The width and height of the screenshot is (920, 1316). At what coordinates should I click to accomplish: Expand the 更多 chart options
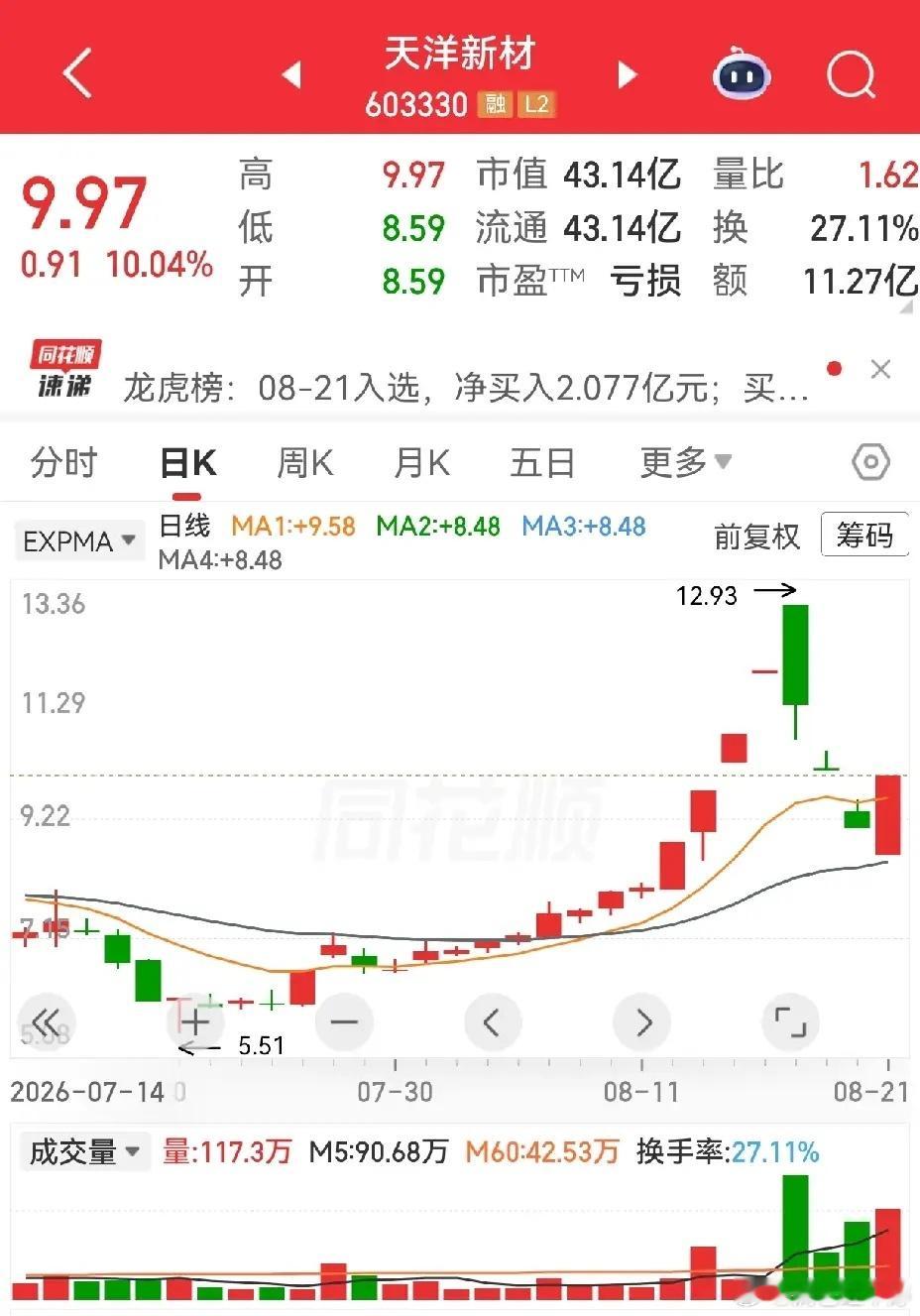tap(685, 462)
